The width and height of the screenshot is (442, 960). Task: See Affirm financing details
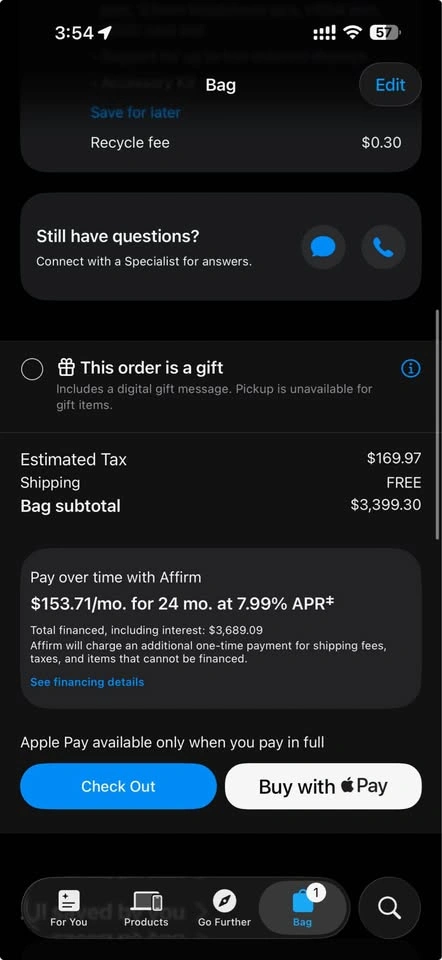[x=87, y=682]
